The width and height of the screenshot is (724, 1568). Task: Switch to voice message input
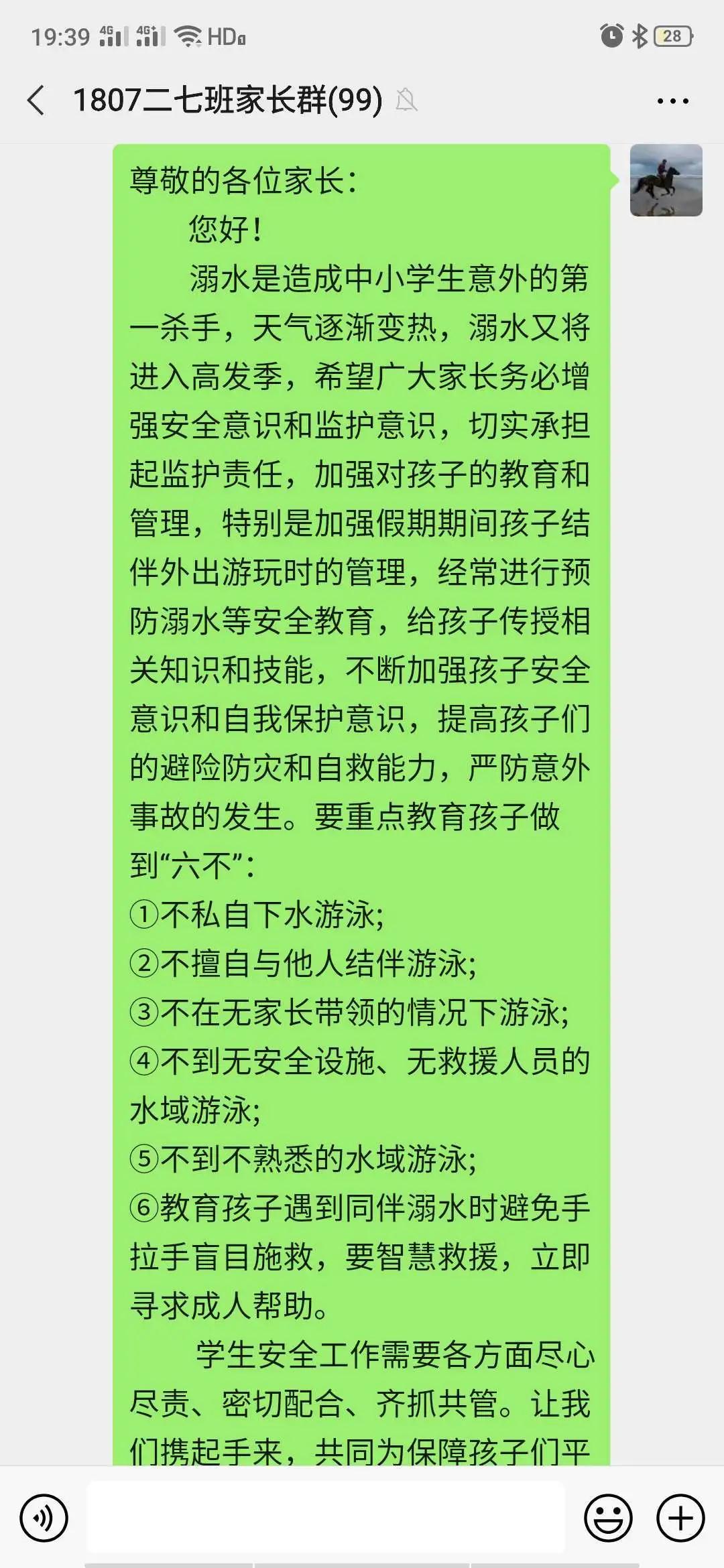click(x=44, y=1518)
